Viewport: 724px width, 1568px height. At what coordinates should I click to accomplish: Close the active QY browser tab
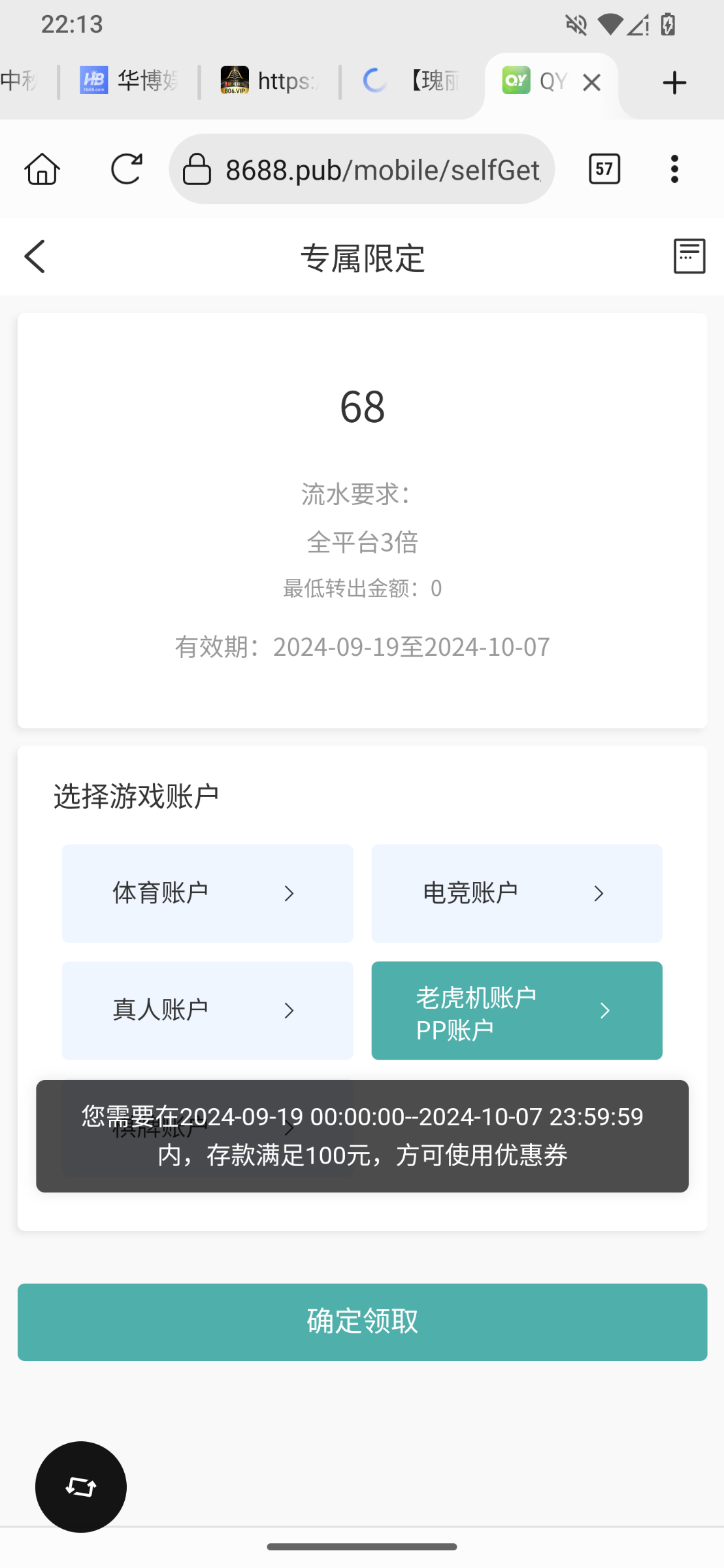point(591,82)
